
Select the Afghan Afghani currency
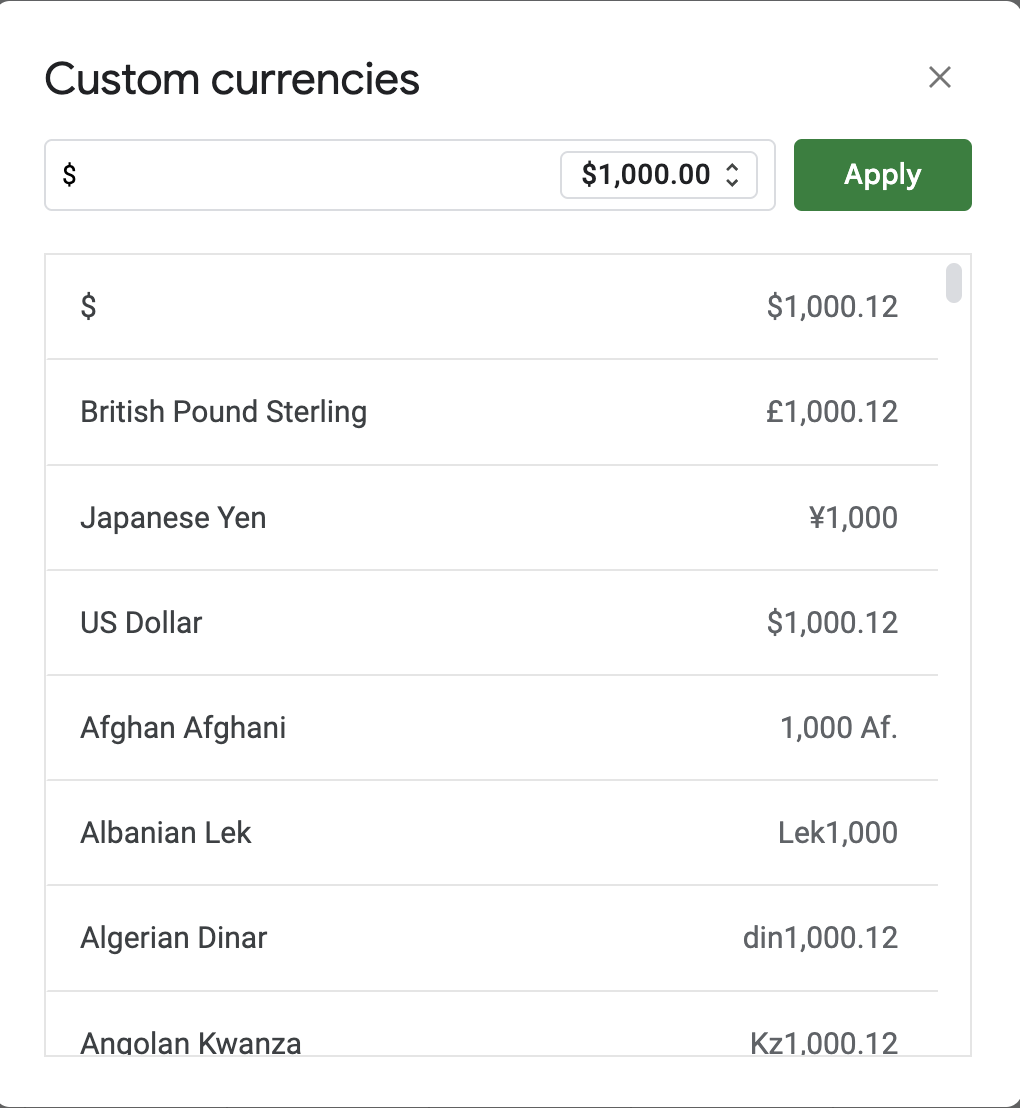[x=492, y=727]
